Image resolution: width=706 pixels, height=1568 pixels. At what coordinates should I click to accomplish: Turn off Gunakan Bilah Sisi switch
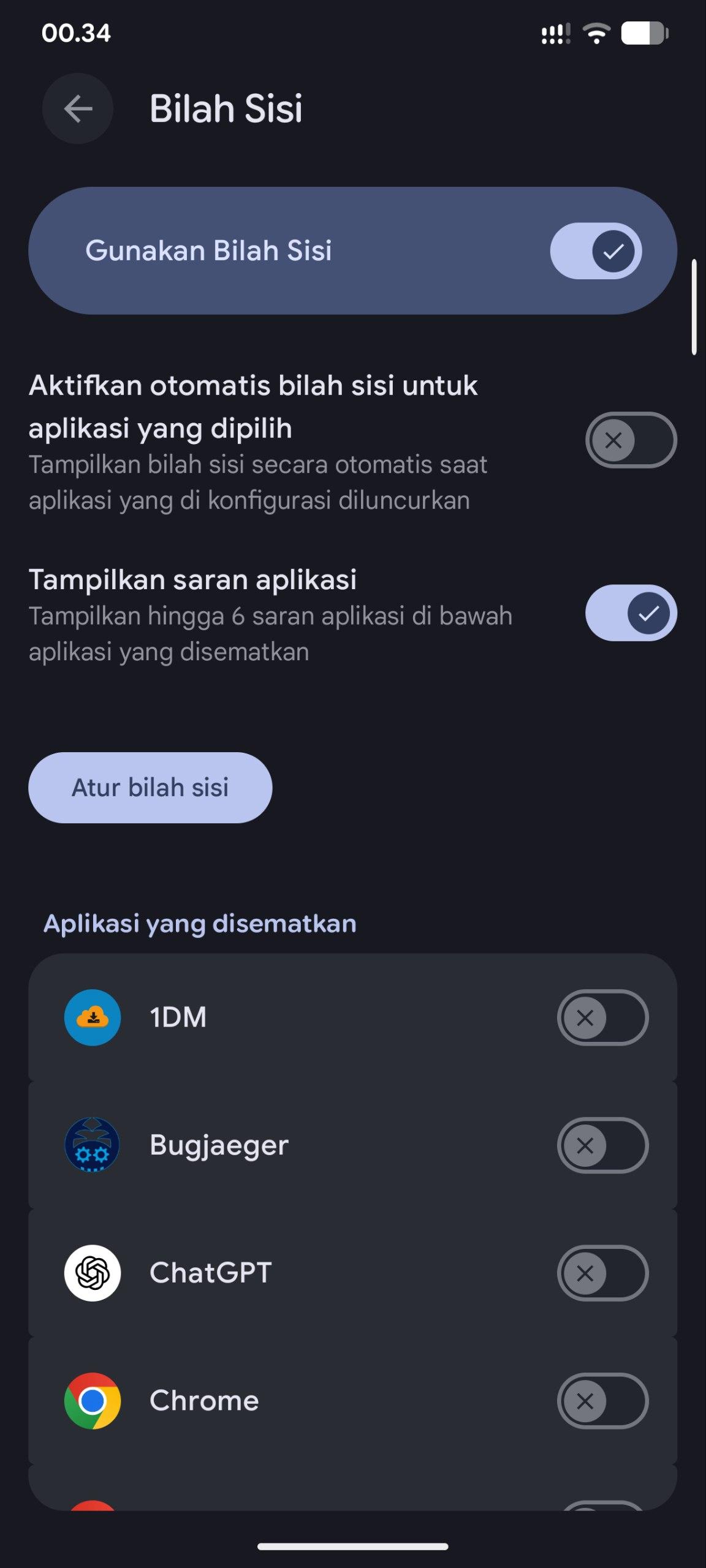[x=596, y=251]
